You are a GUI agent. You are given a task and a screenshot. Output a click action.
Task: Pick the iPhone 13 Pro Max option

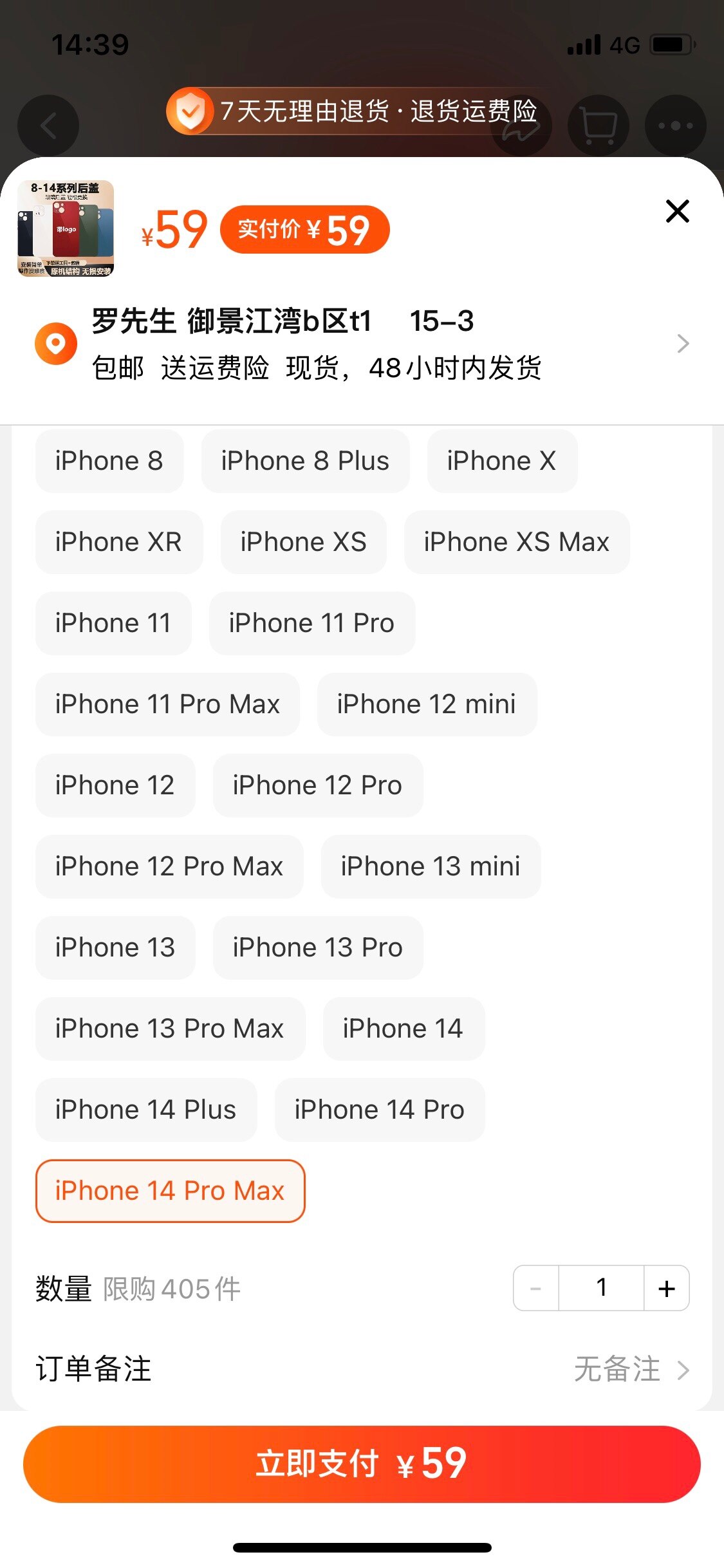click(170, 1029)
